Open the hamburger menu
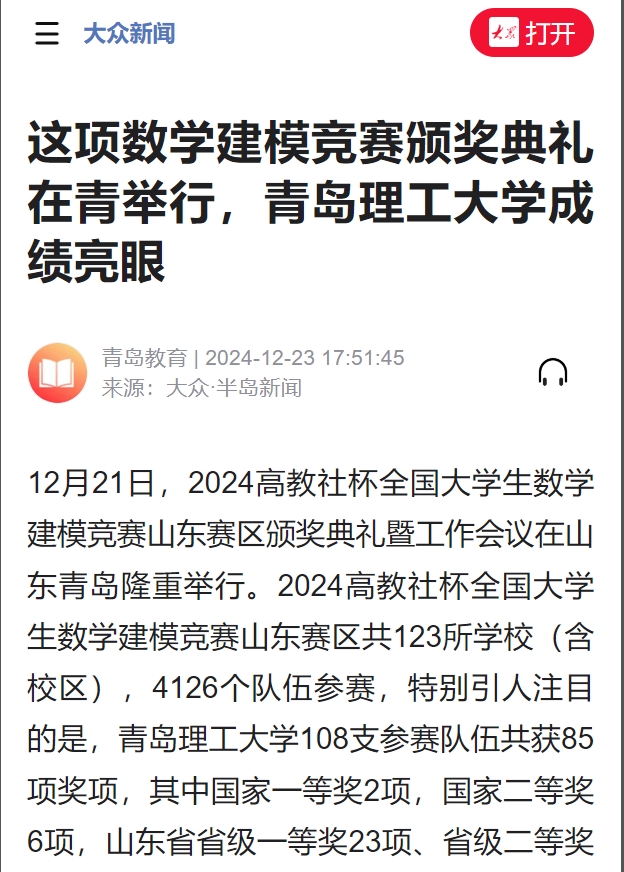This screenshot has width=624, height=872. (47, 34)
